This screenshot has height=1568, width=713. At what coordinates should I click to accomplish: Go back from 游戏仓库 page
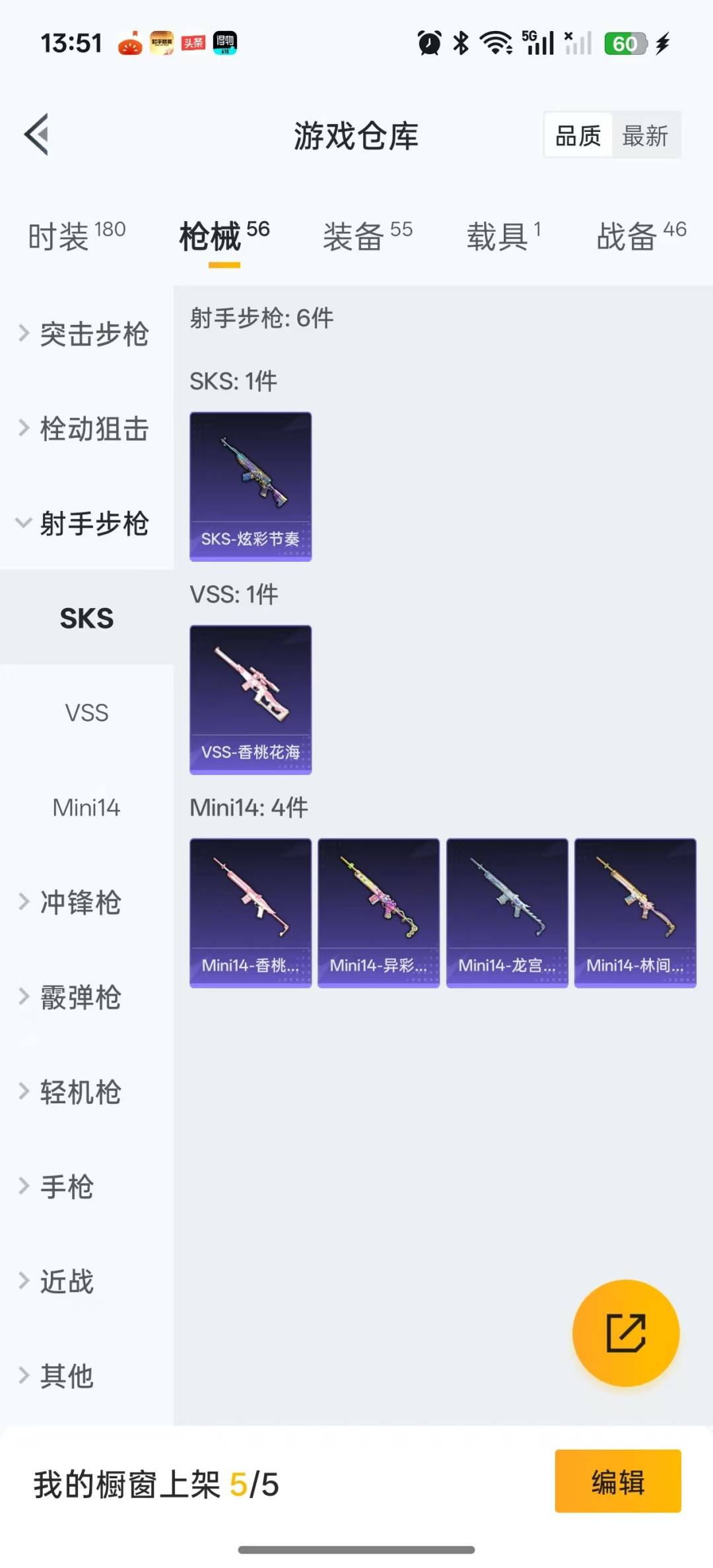(37, 135)
